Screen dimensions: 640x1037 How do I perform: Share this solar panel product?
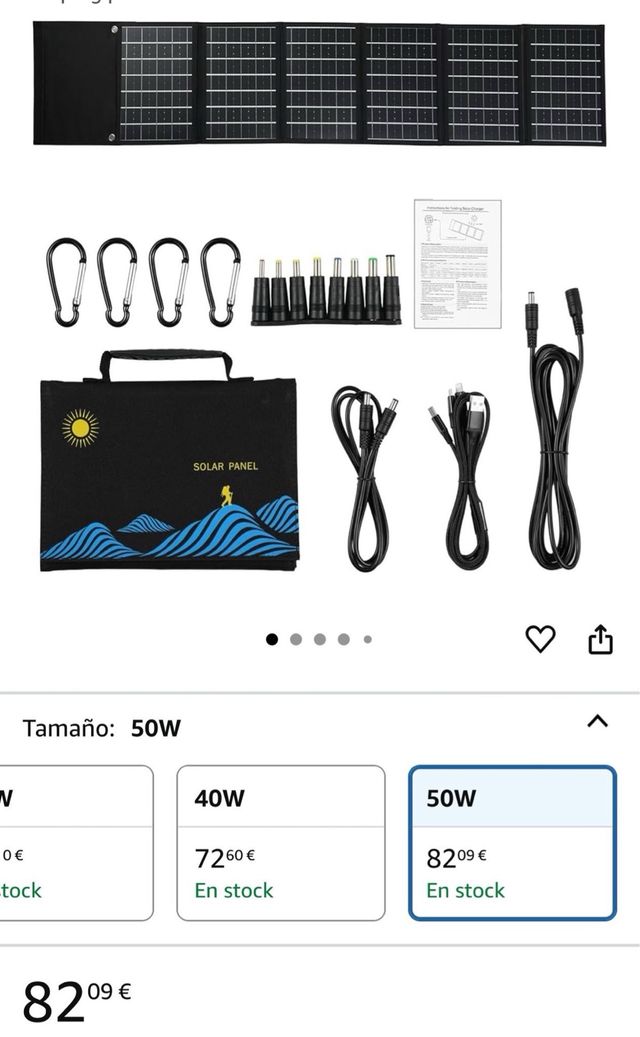tap(600, 639)
